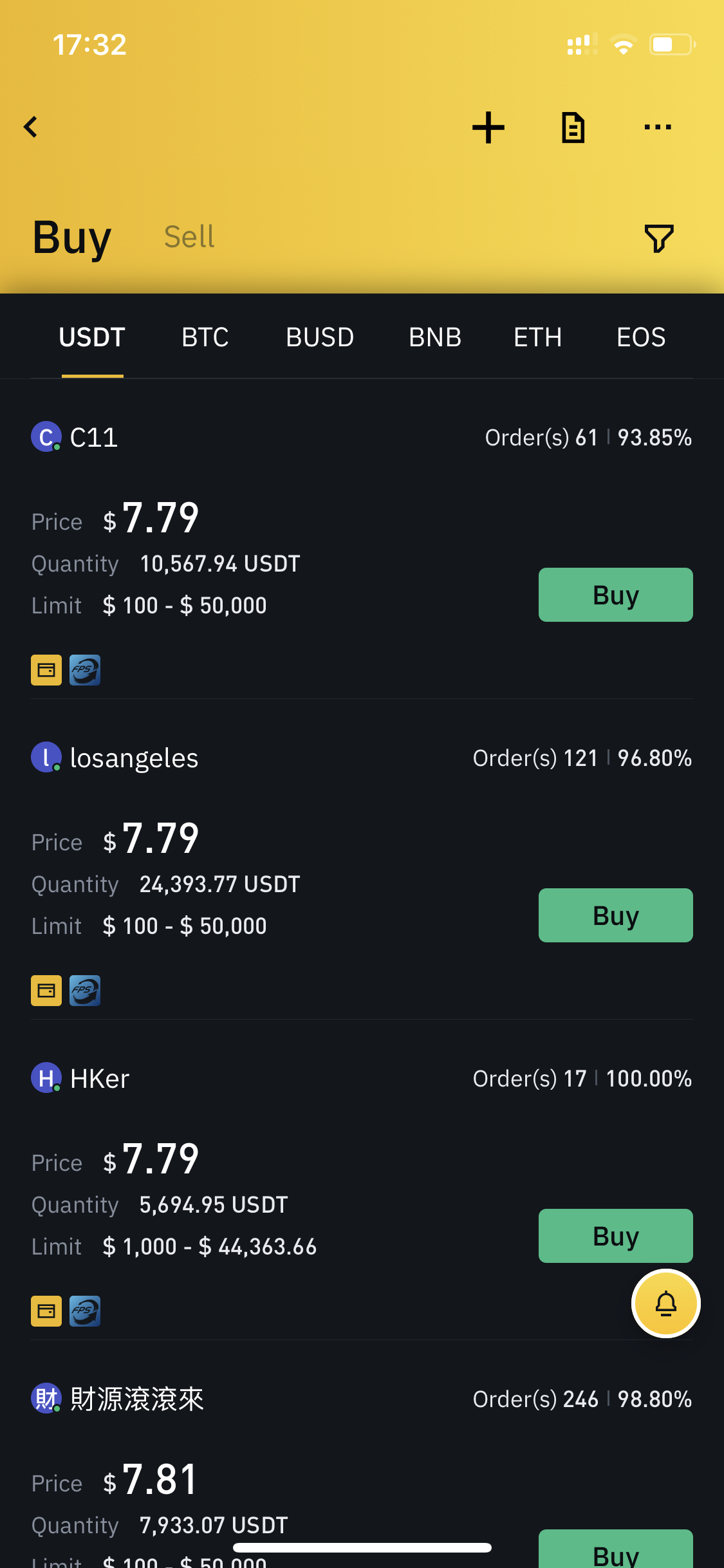Viewport: 724px width, 1568px height.
Task: Select the BUSD tab
Action: click(x=320, y=337)
